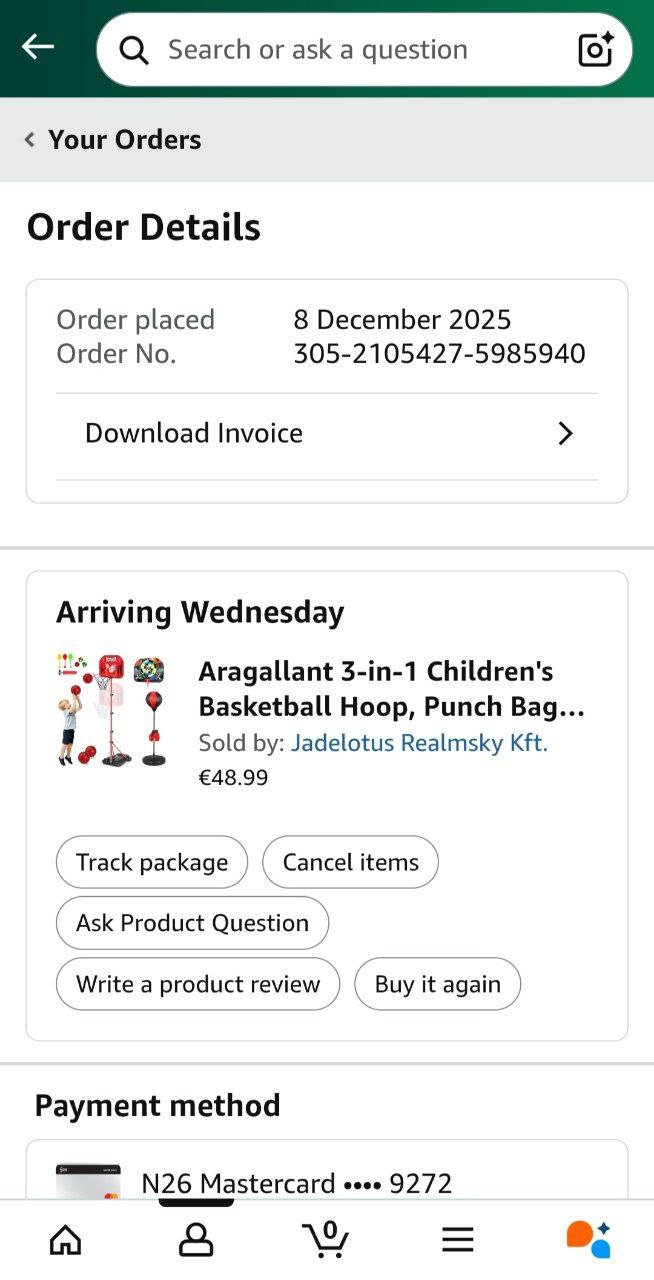Open seller Jadelotus Realmsky Kft. link
The height and width of the screenshot is (1280, 654).
[419, 743]
